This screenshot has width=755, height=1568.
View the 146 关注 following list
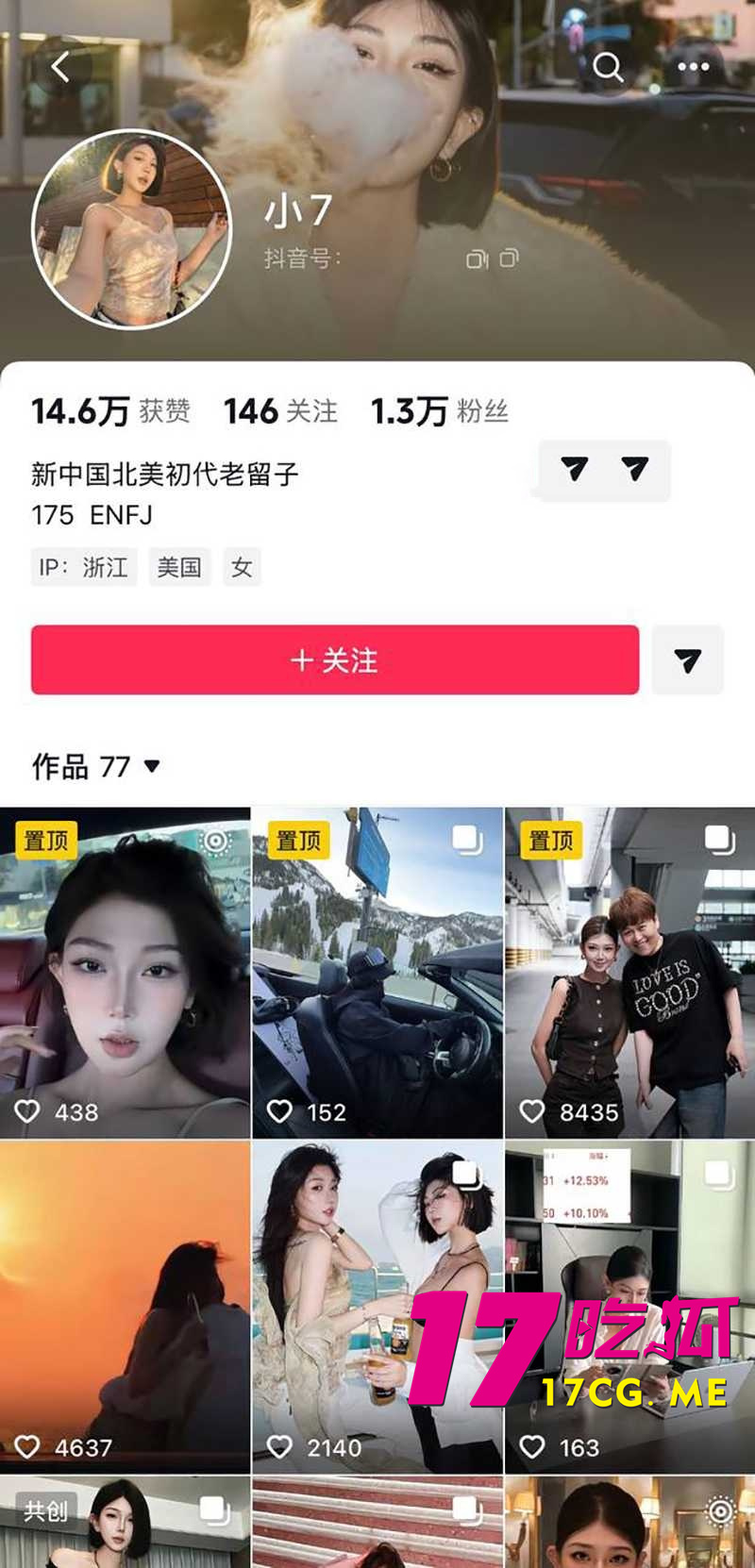(x=280, y=411)
